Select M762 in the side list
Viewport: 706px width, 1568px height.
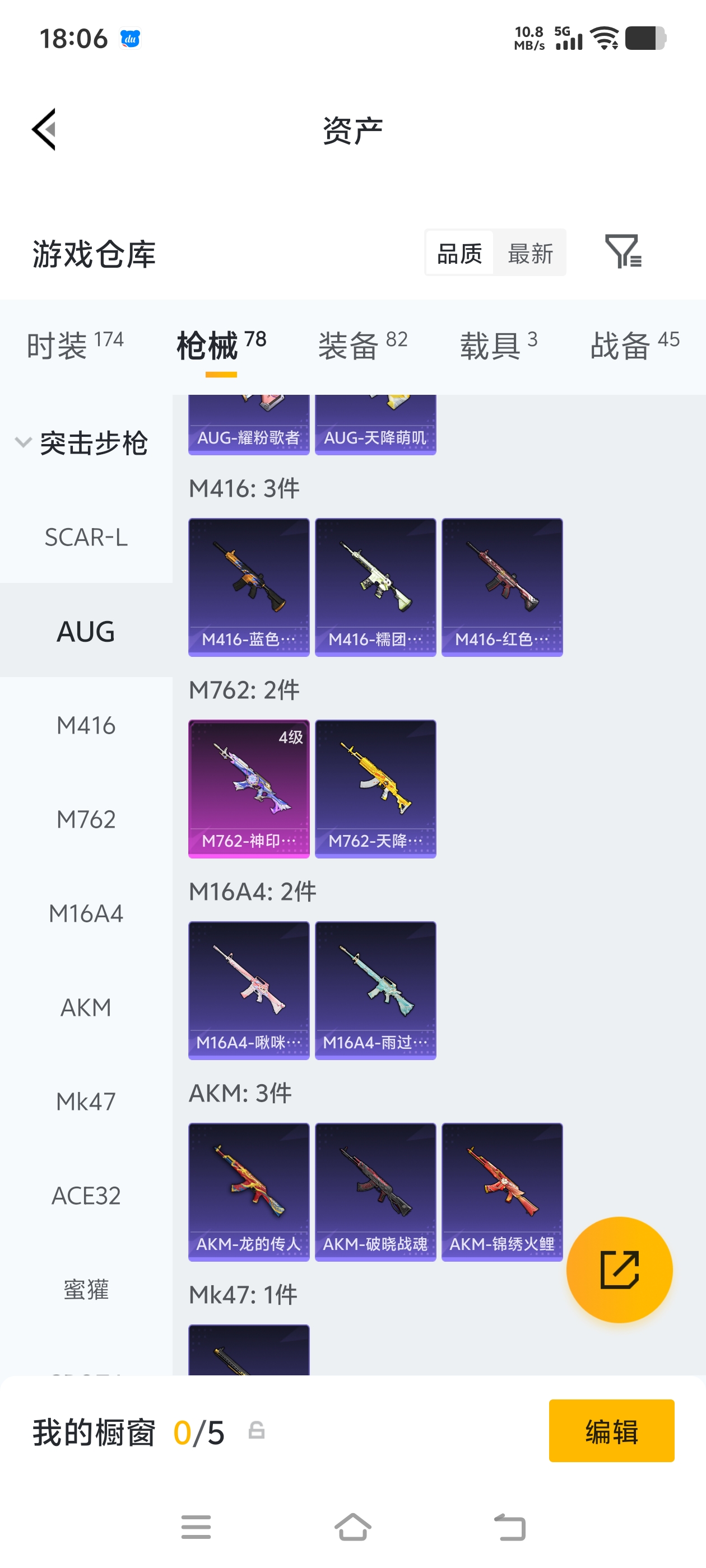[x=86, y=819]
